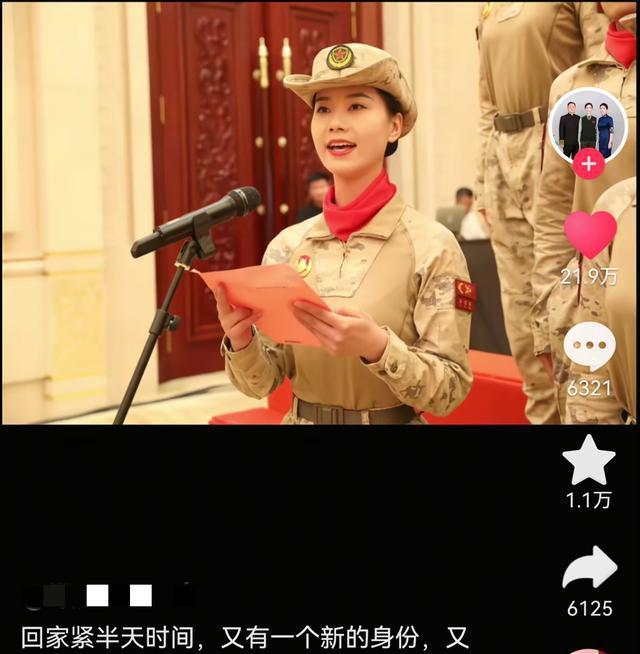Image resolution: width=640 pixels, height=654 pixels.
Task: Share this video with the arrow icon
Action: pos(590,569)
